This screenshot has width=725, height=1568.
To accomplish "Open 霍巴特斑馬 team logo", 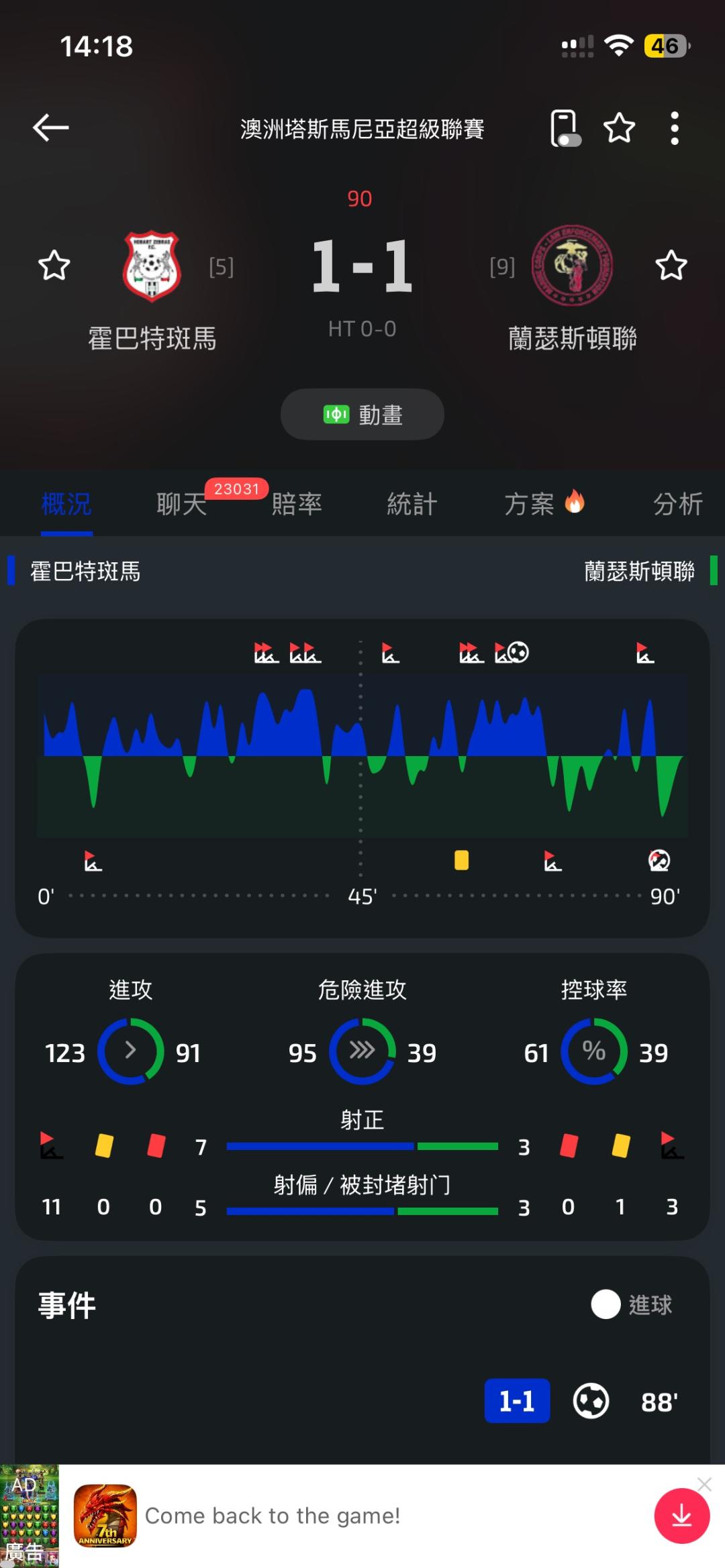I will [x=152, y=266].
